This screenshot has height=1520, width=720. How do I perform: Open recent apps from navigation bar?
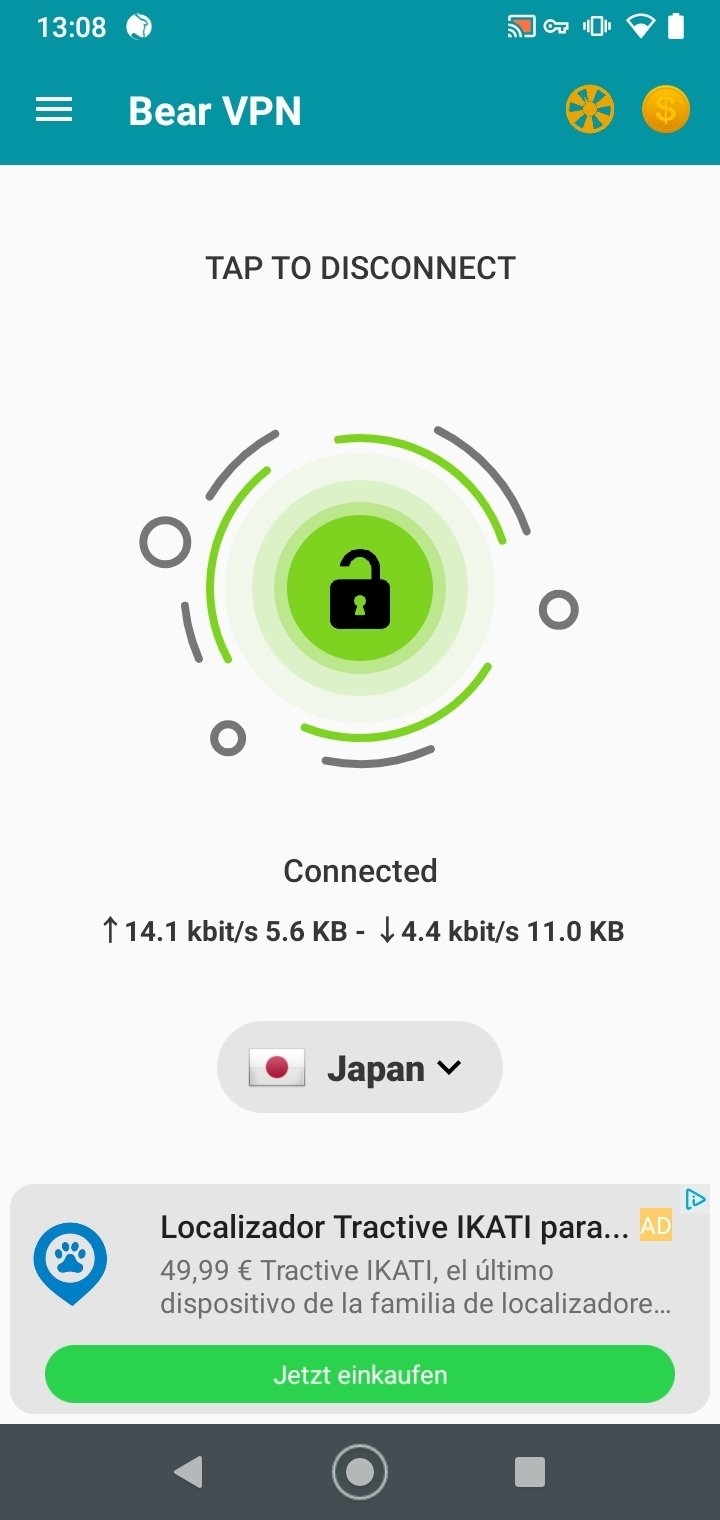(x=529, y=1472)
